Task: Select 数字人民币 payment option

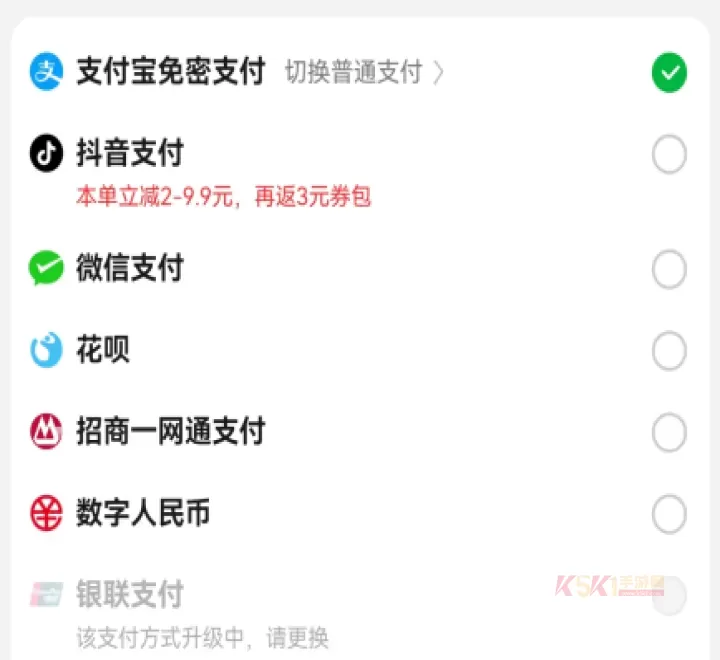Action: 669,515
